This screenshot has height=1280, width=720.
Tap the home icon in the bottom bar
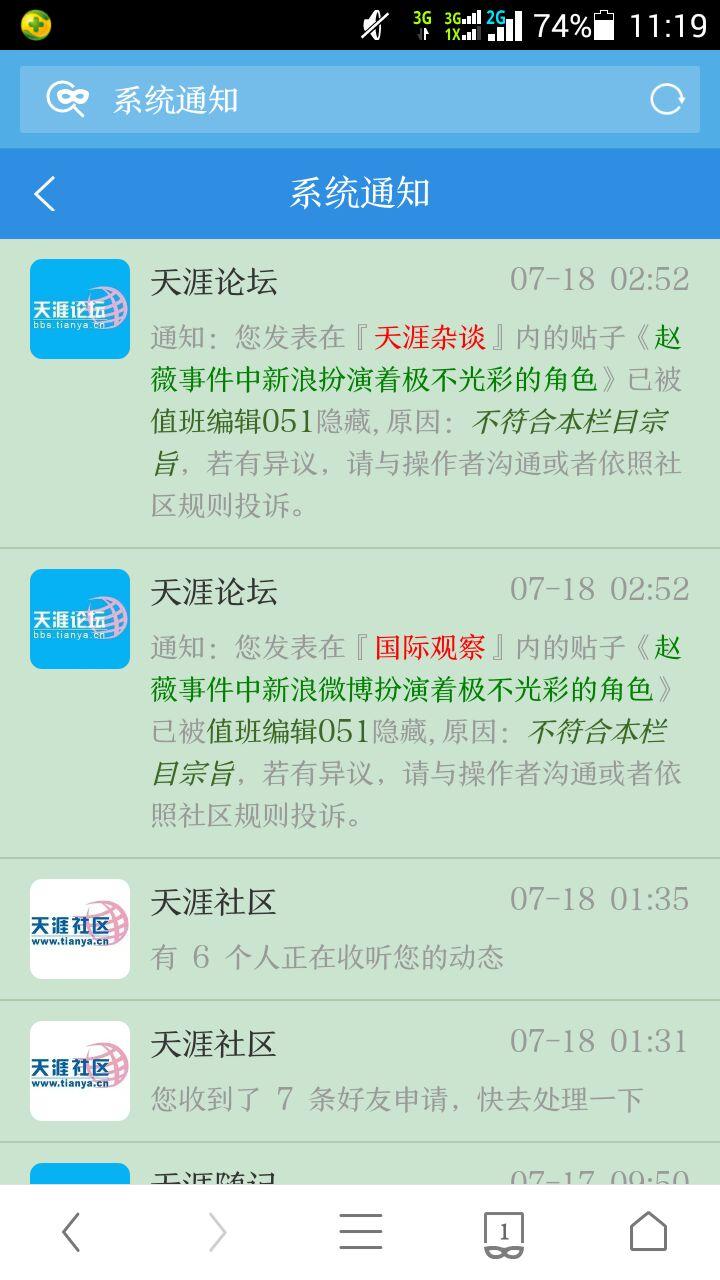click(x=649, y=1231)
